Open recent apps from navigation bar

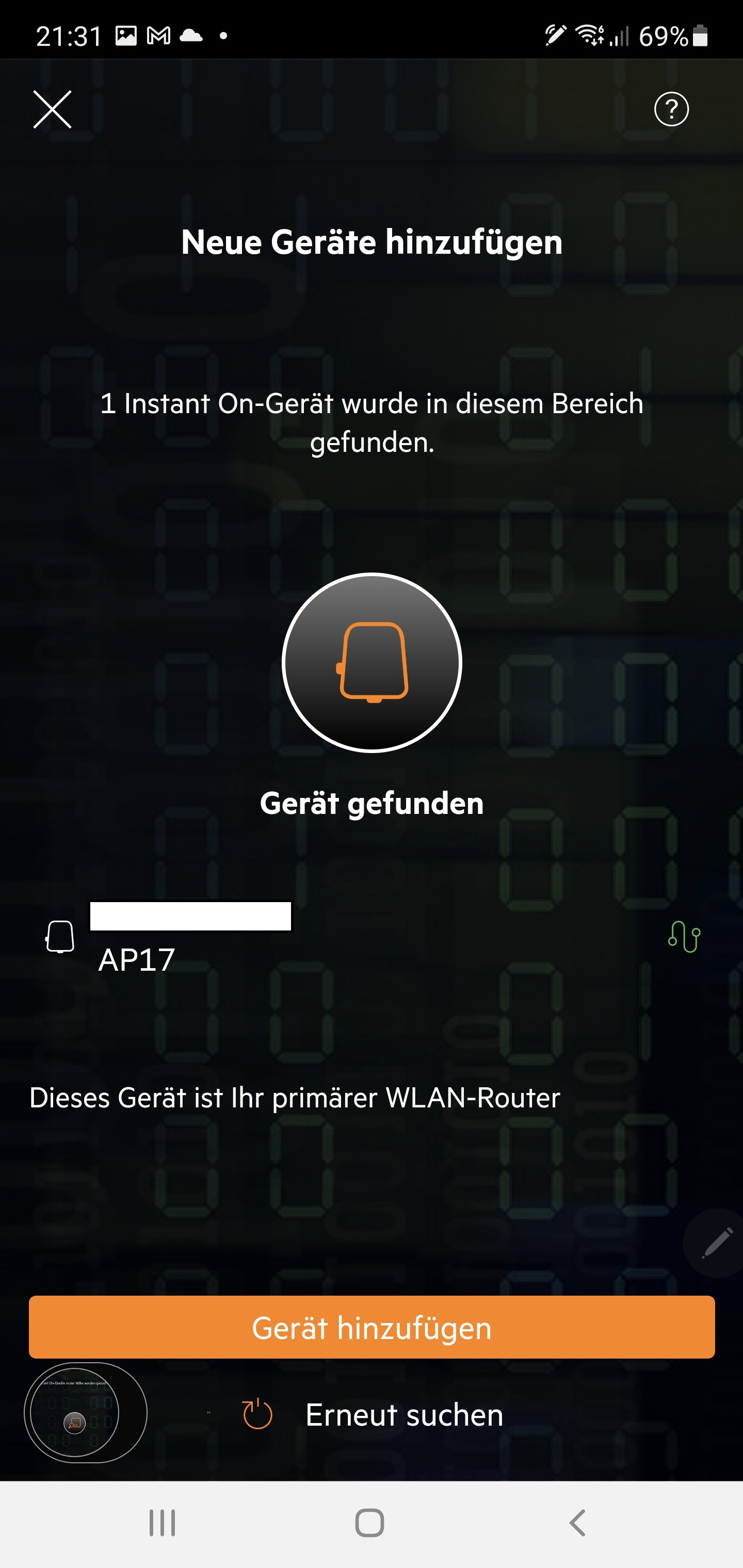tap(162, 1524)
